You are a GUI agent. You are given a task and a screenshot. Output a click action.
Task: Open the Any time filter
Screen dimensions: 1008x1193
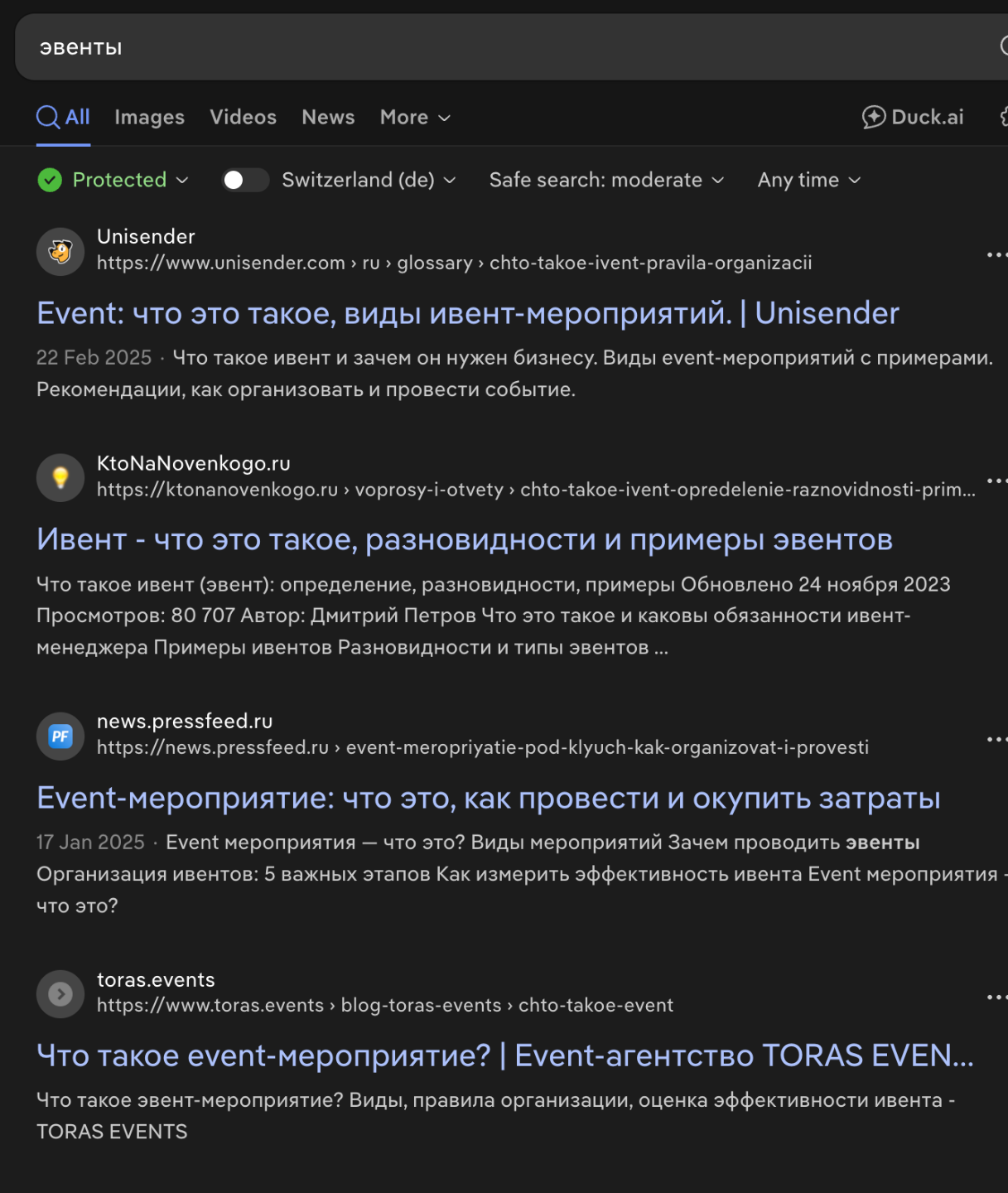(x=809, y=180)
